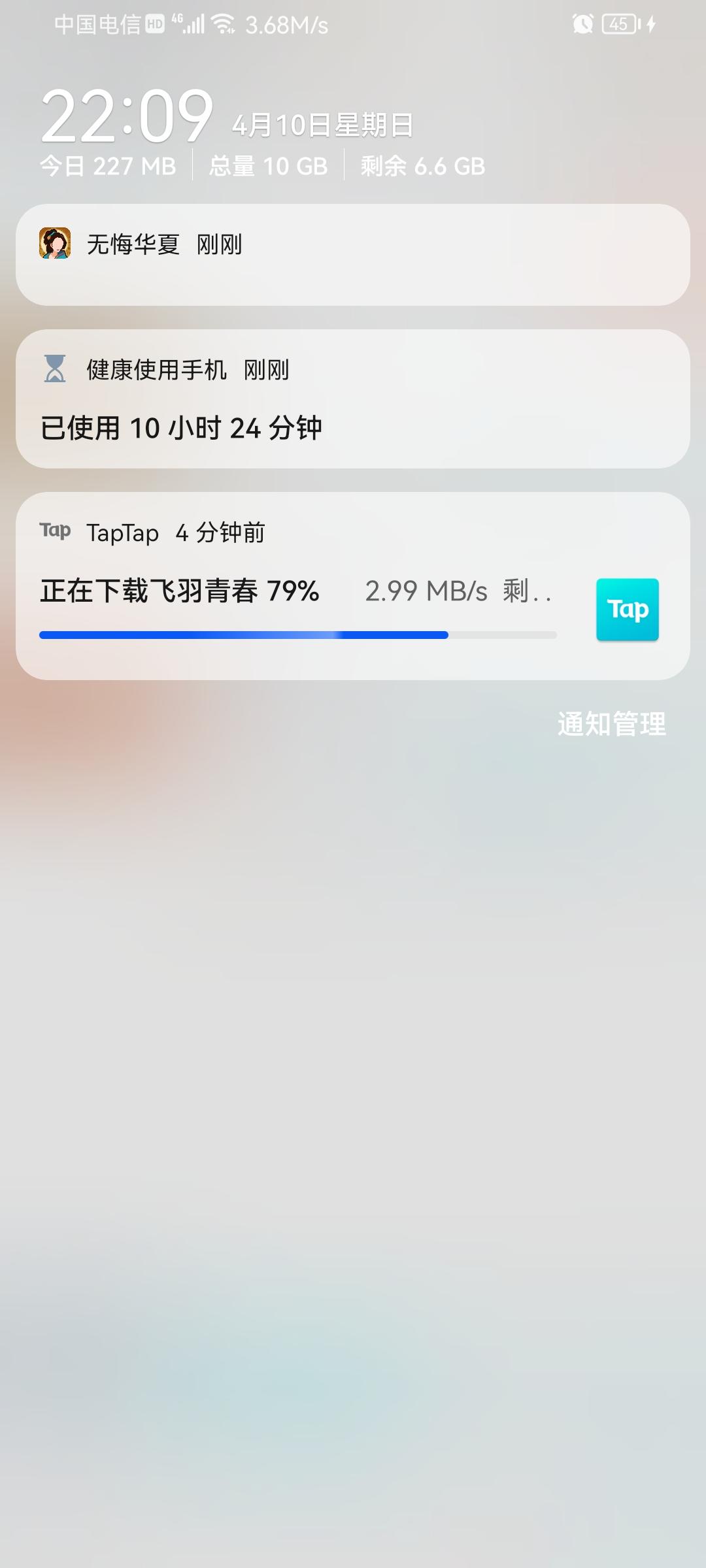706x1568 pixels.
Task: Open 通知管理 notification management
Action: [612, 724]
